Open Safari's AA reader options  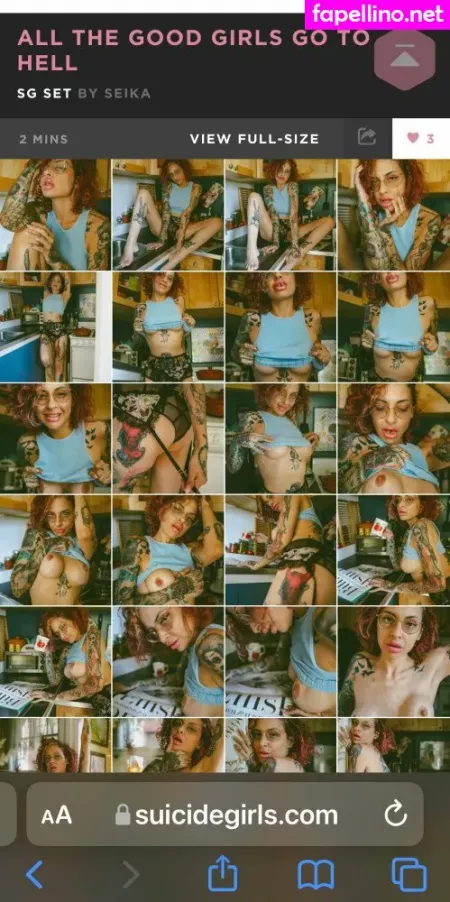(56, 815)
